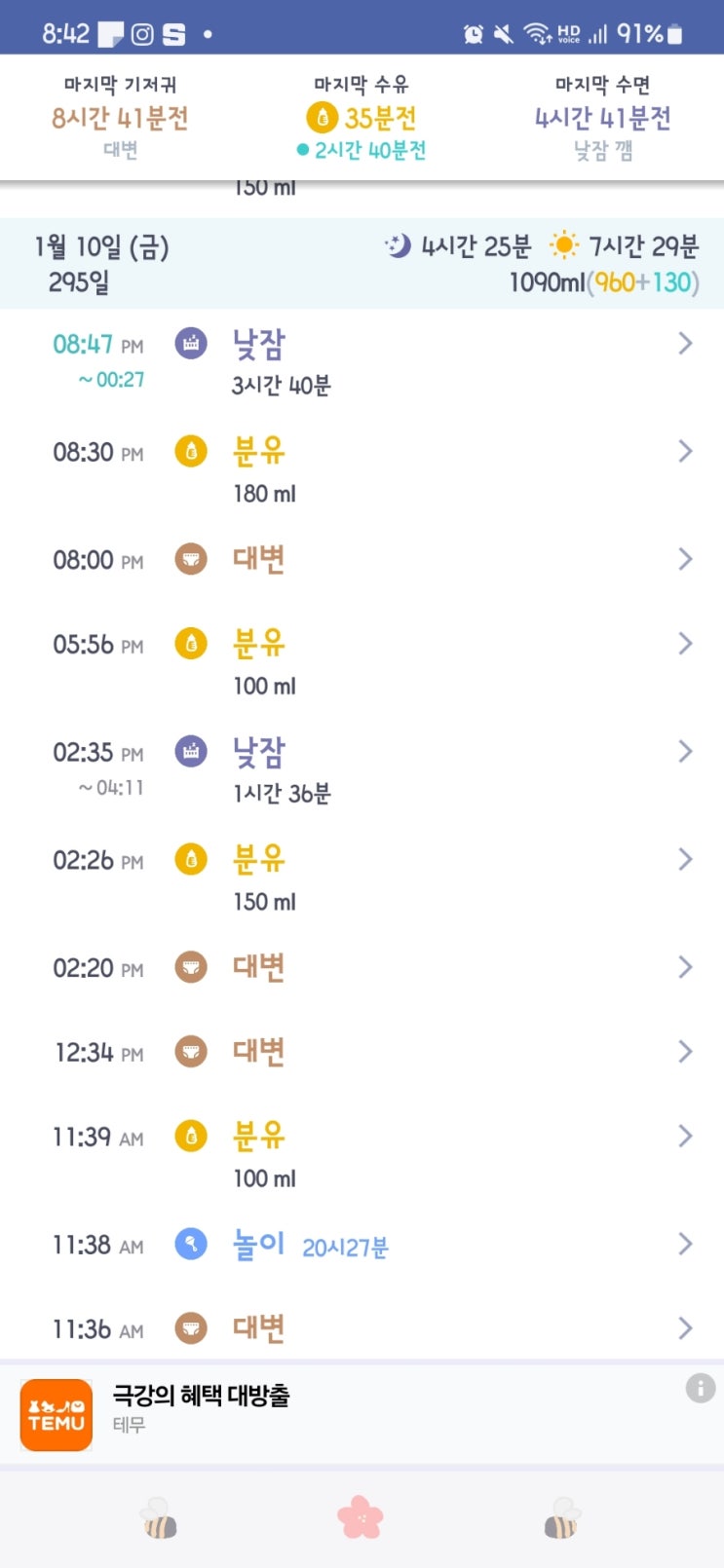Viewport: 724px width, 1568px height.
Task: Tap the 마지막 수면 summary
Action: point(603,117)
